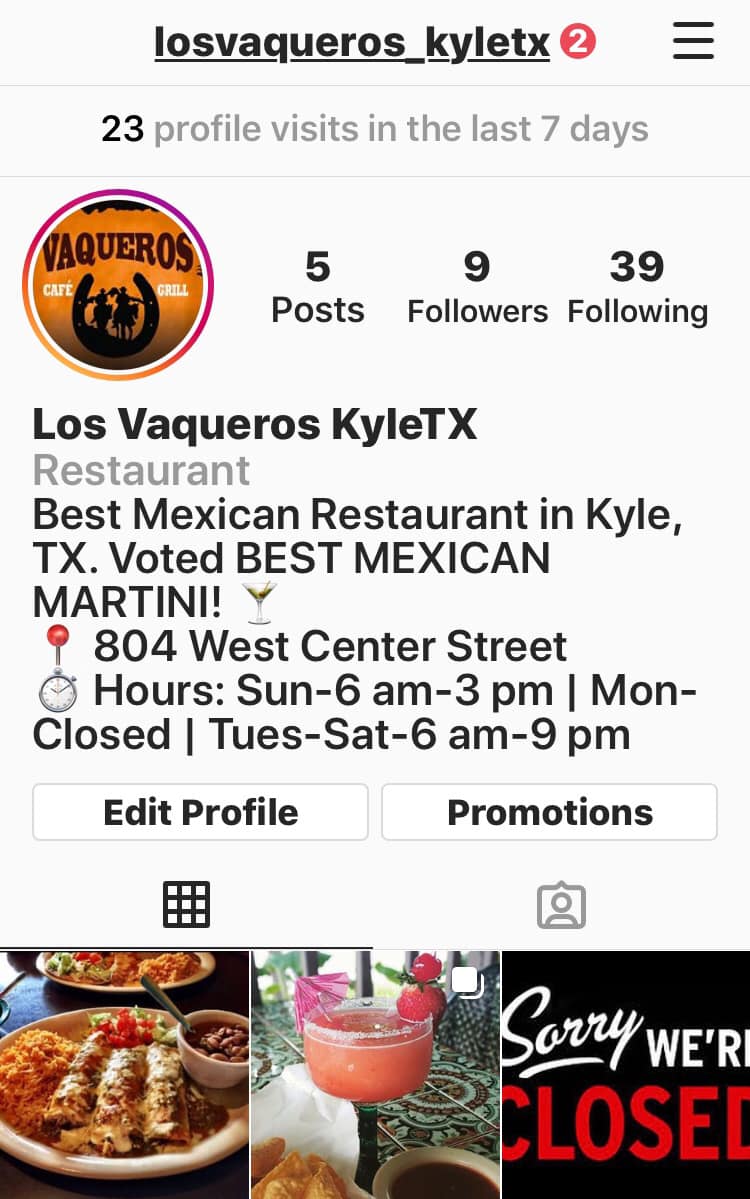Viewport: 750px width, 1199px height.
Task: View the 39 Following list
Action: 637,287
